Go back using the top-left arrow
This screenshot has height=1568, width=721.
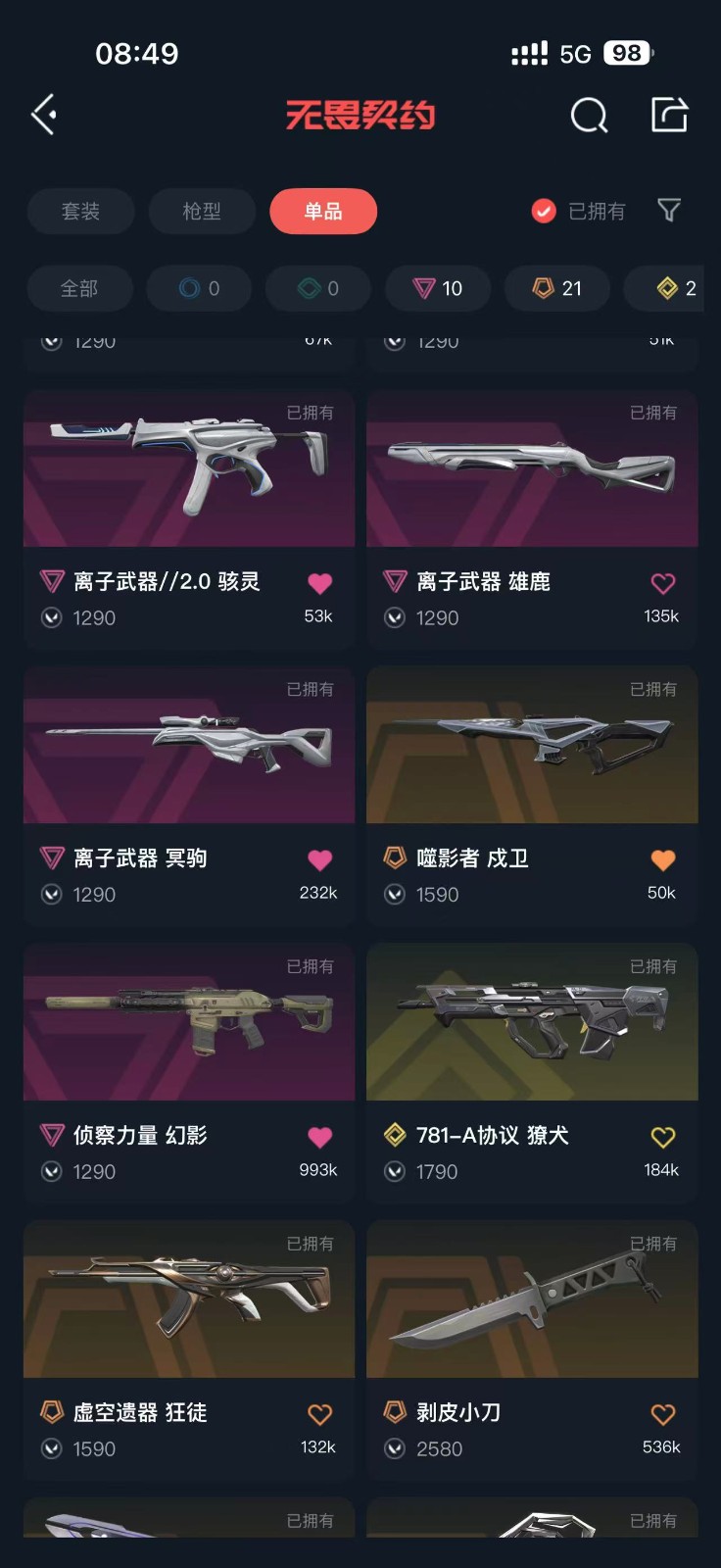[x=44, y=115]
